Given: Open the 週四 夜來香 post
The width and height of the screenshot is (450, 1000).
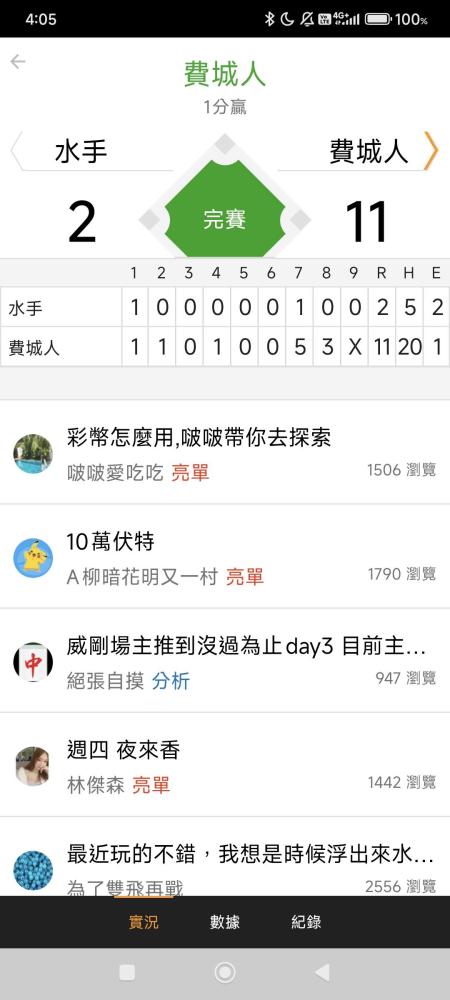Looking at the screenshot, I should (225, 765).
